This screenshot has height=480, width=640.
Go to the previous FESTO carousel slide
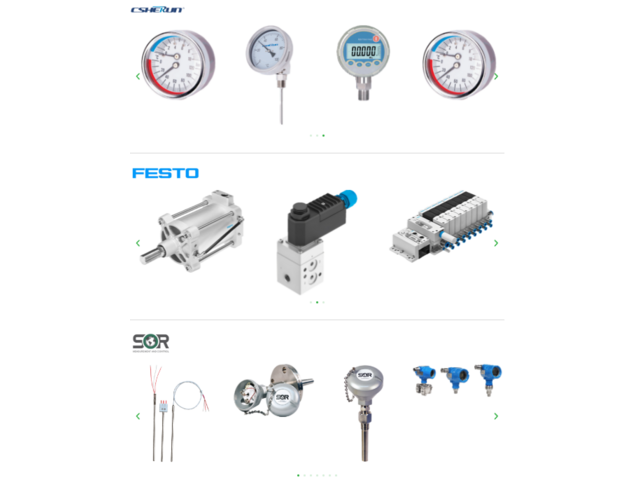pos(138,243)
